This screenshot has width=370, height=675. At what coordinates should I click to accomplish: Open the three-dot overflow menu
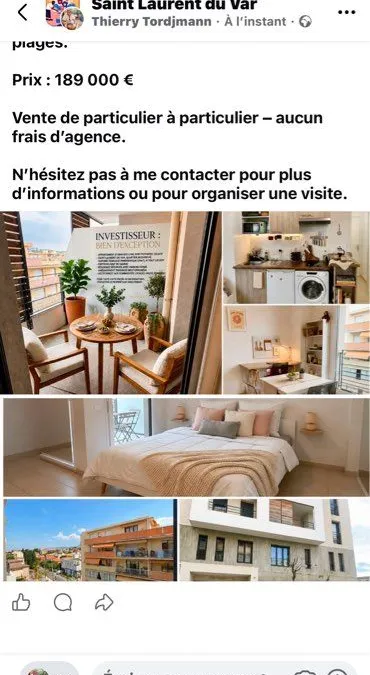346,12
